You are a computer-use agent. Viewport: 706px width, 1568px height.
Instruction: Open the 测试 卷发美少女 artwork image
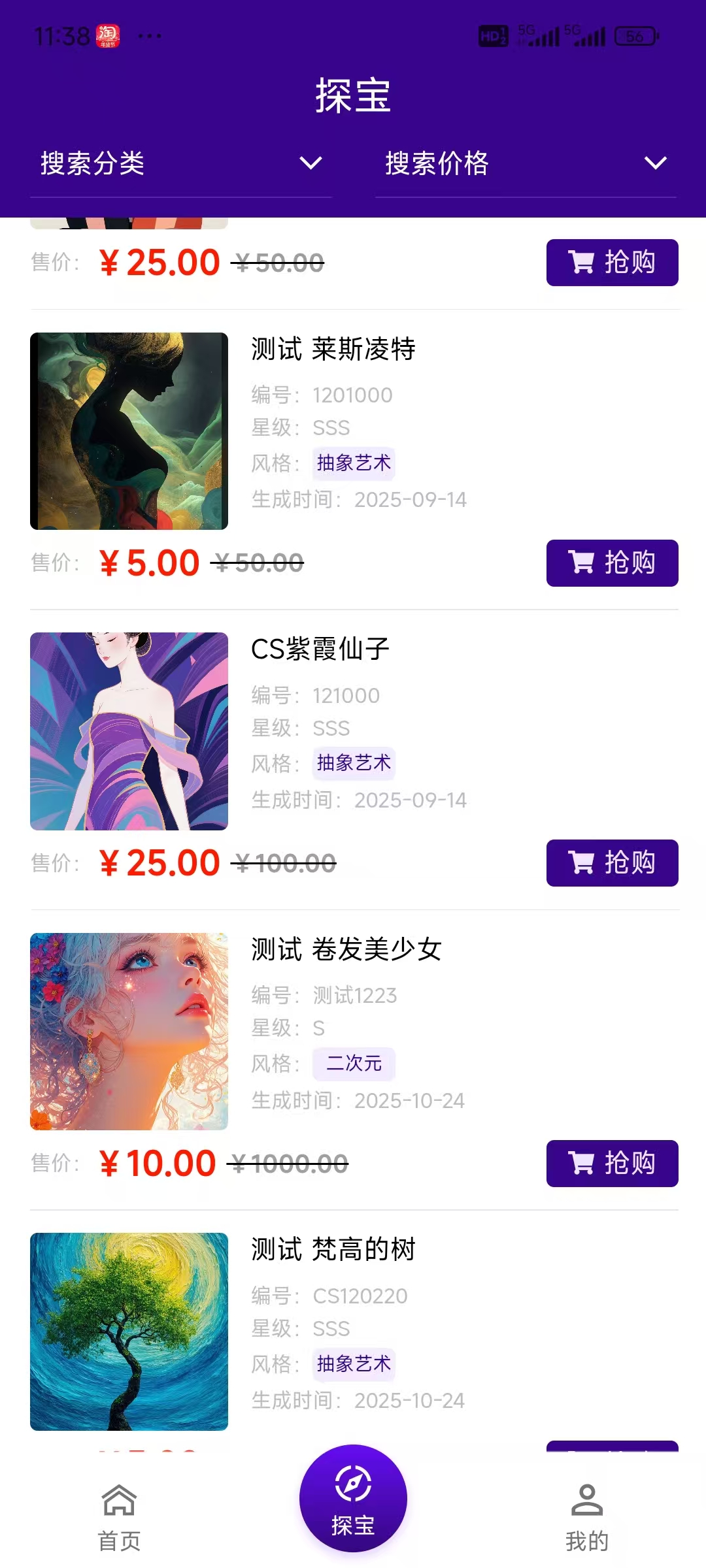pyautogui.click(x=129, y=1032)
